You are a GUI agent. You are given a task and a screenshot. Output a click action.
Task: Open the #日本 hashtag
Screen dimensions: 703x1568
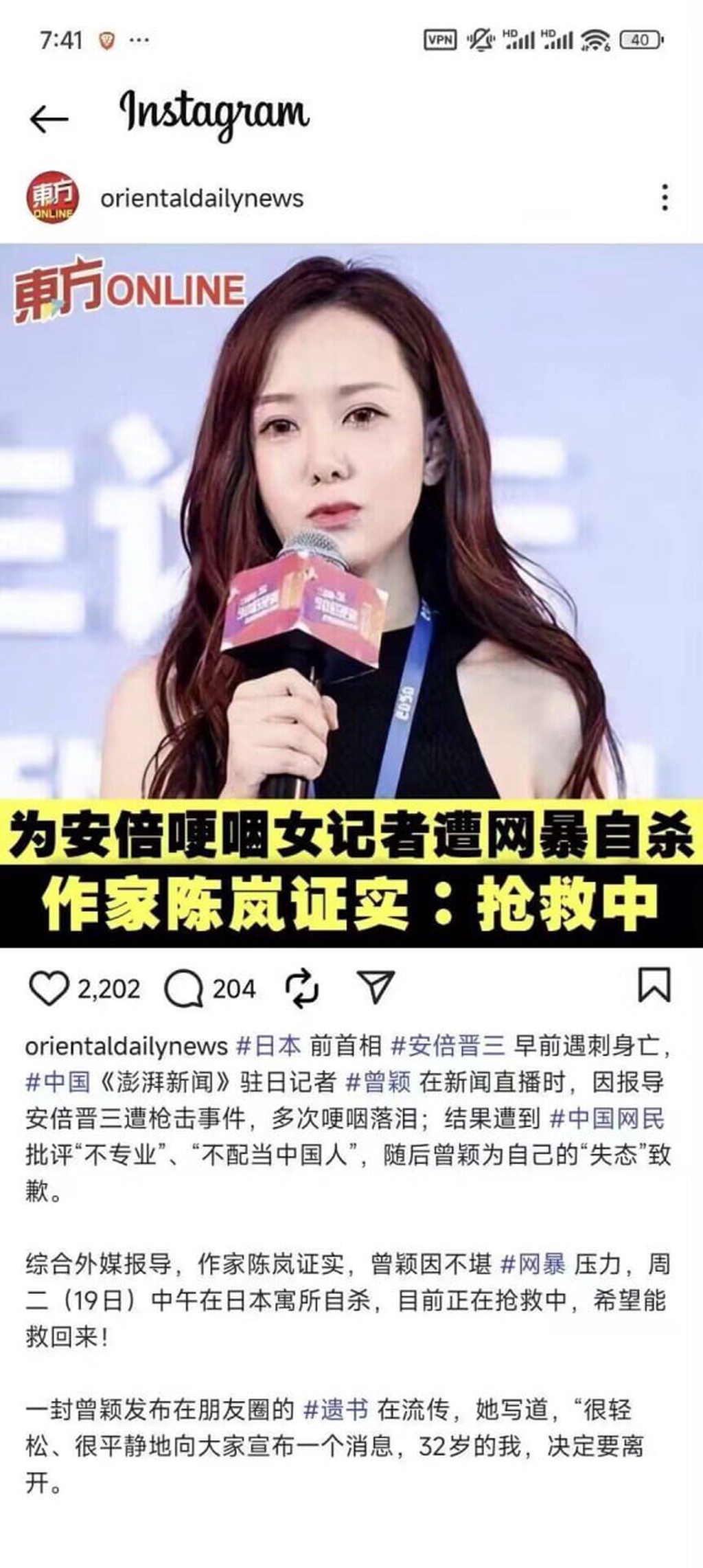point(268,1046)
